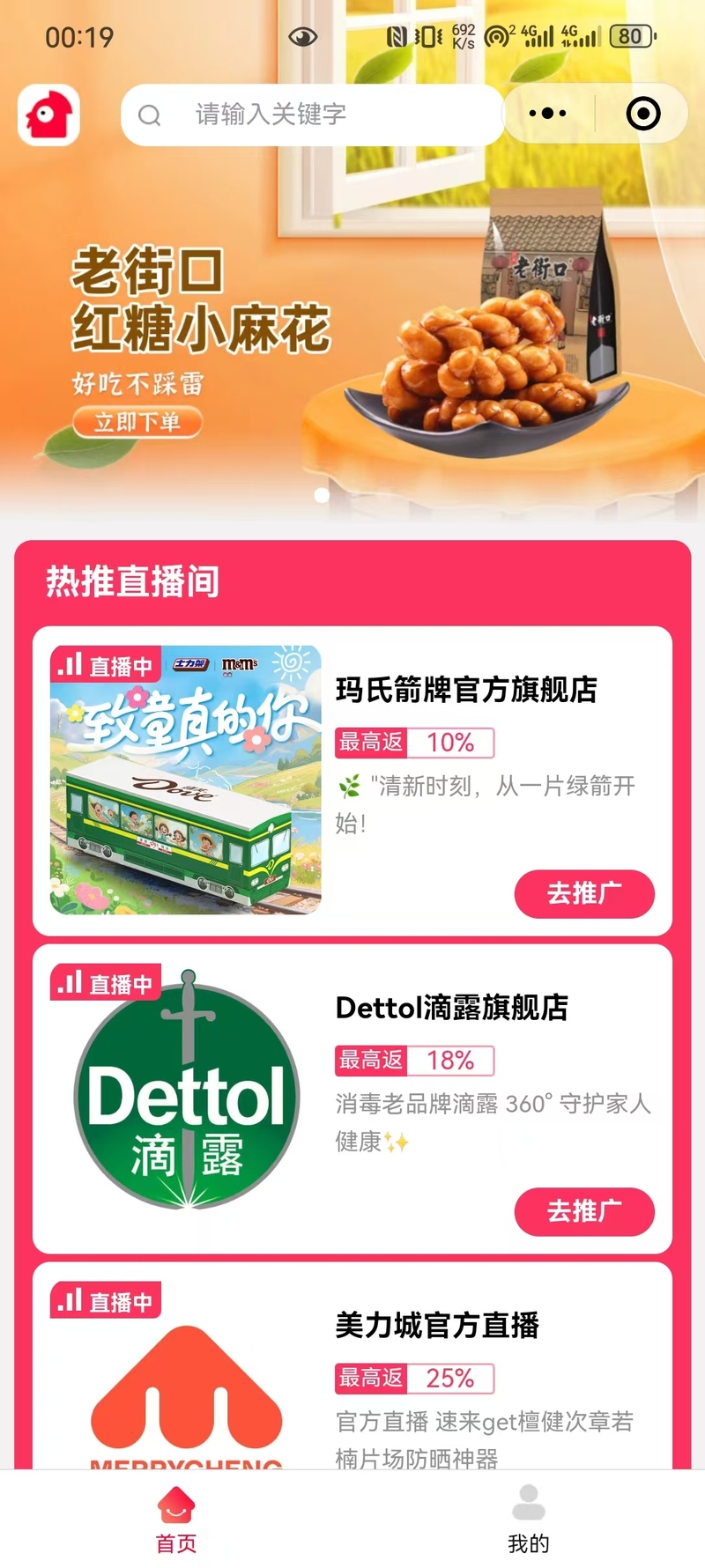Open the 玛氏箭牌官方旗舰店 livestream card
The height and width of the screenshot is (1568, 705).
(x=352, y=780)
